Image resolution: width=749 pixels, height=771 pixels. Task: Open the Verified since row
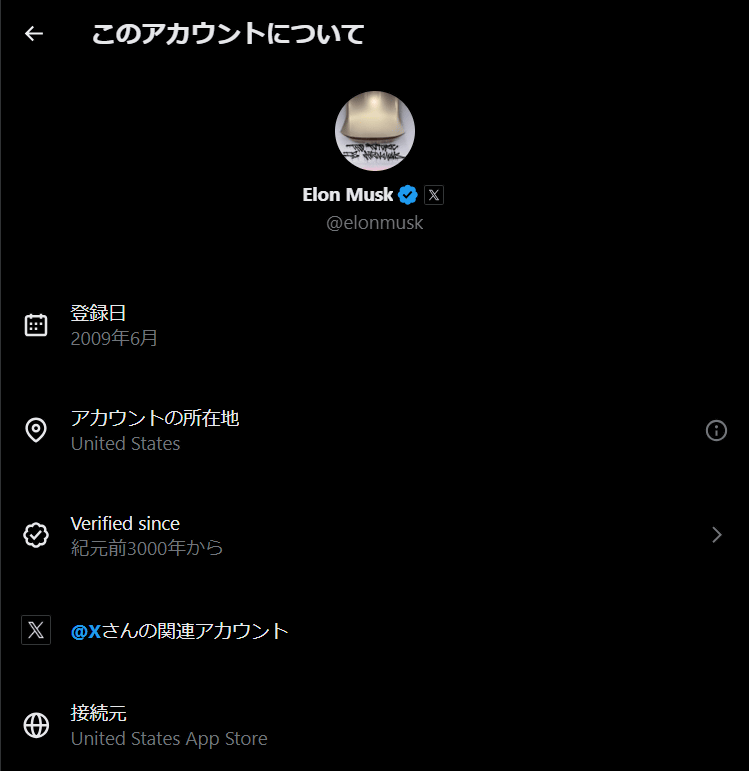[374, 535]
